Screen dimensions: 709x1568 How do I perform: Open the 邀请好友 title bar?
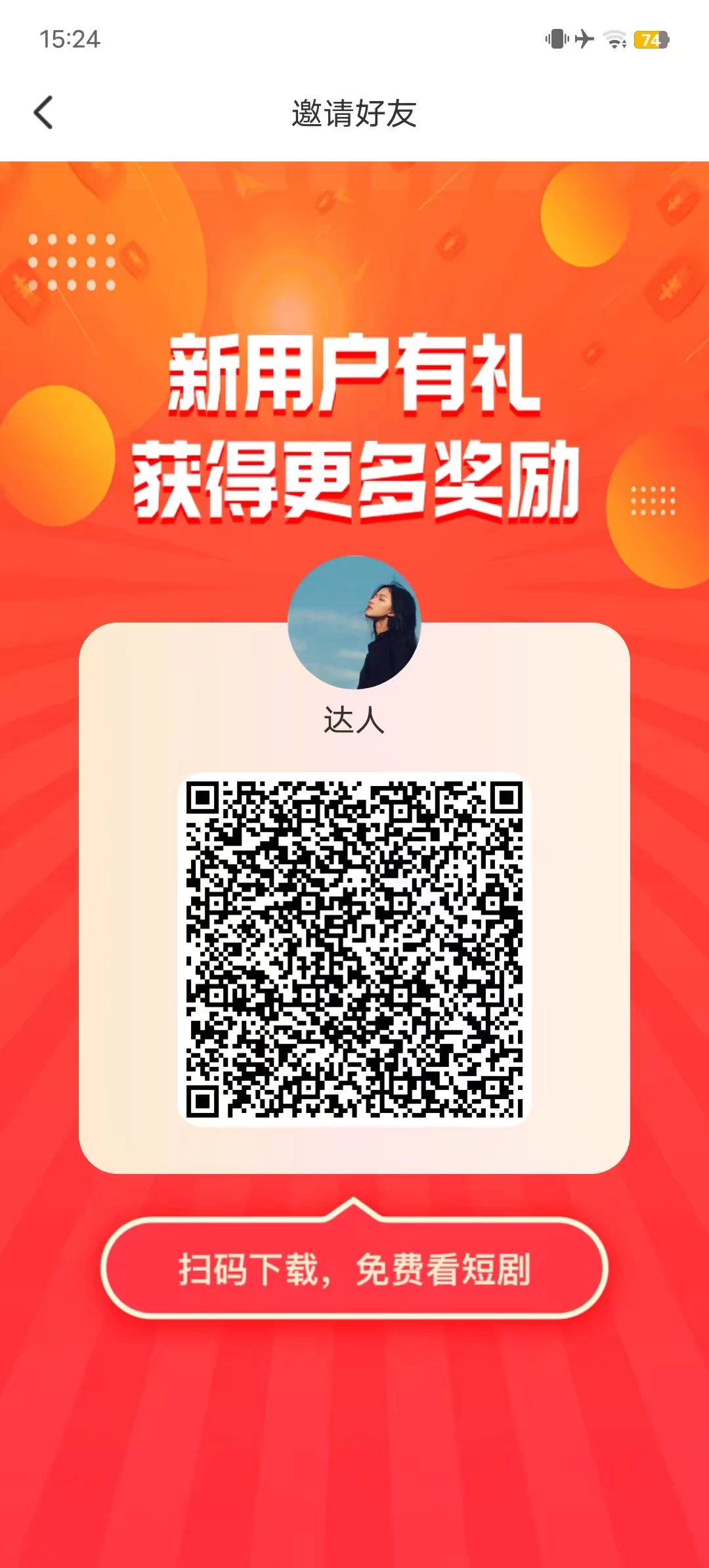[354, 112]
